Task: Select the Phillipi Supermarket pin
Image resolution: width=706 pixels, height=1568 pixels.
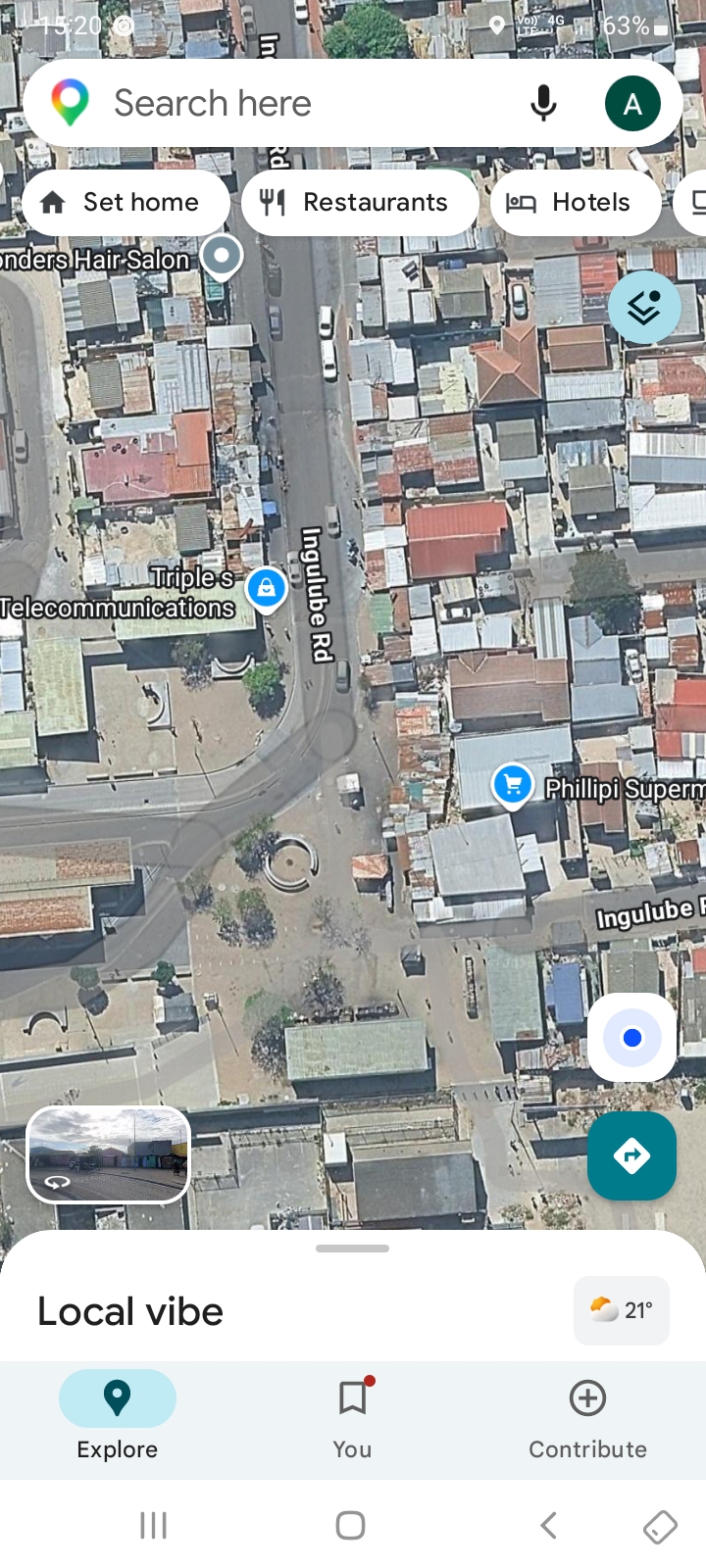Action: (x=512, y=785)
